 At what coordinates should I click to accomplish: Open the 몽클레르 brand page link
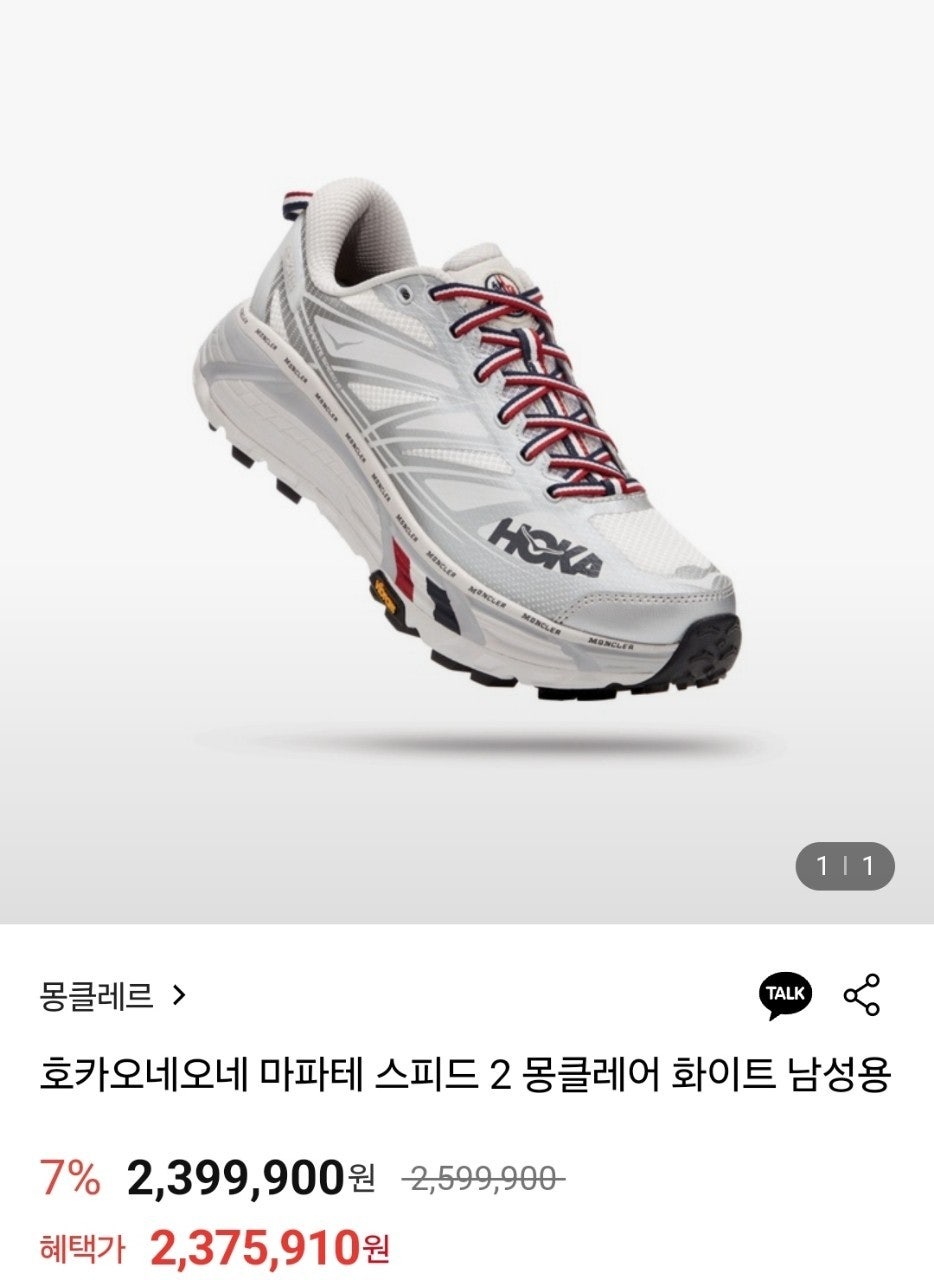click(113, 995)
